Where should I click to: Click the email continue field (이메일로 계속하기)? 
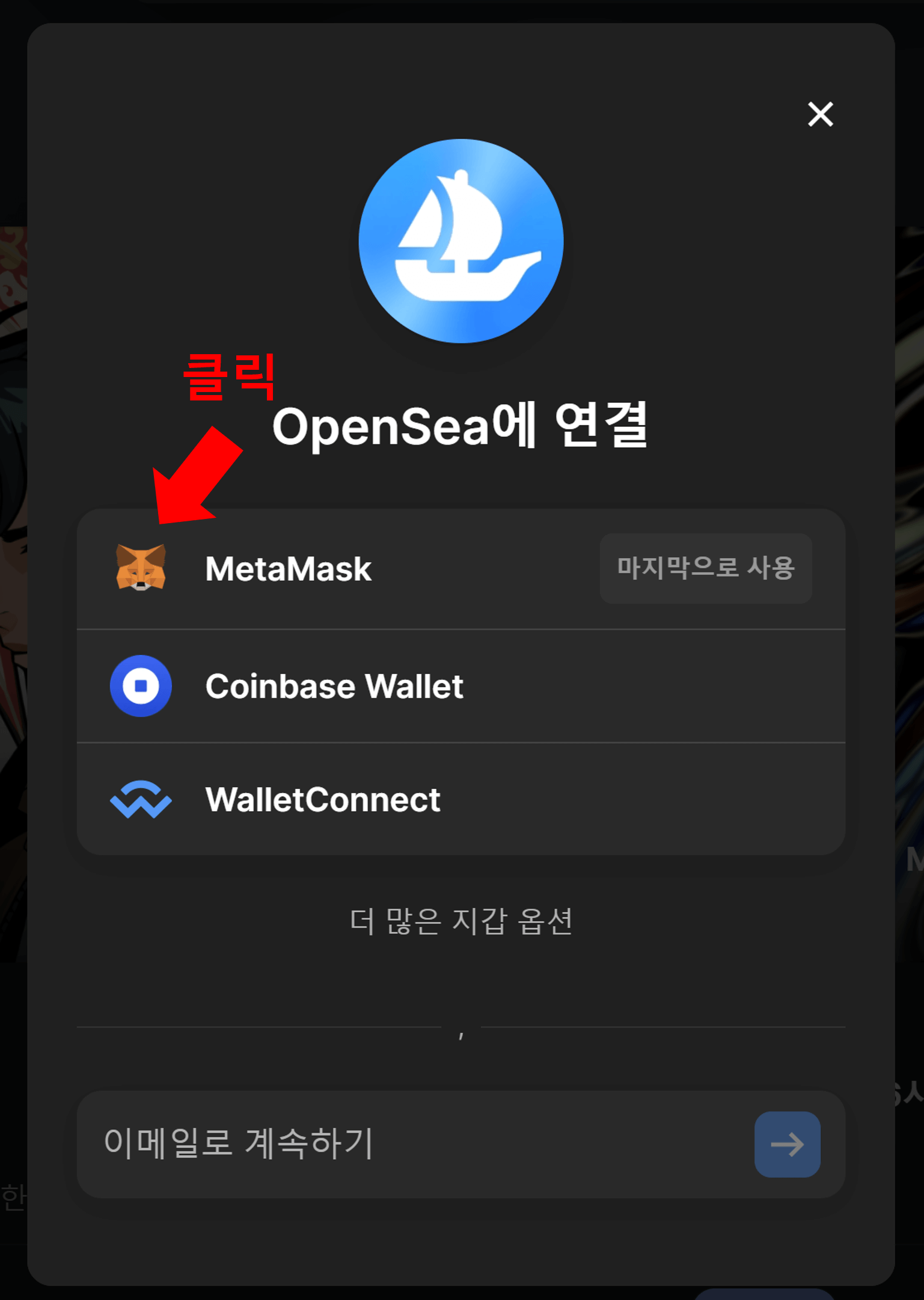pos(361,1144)
